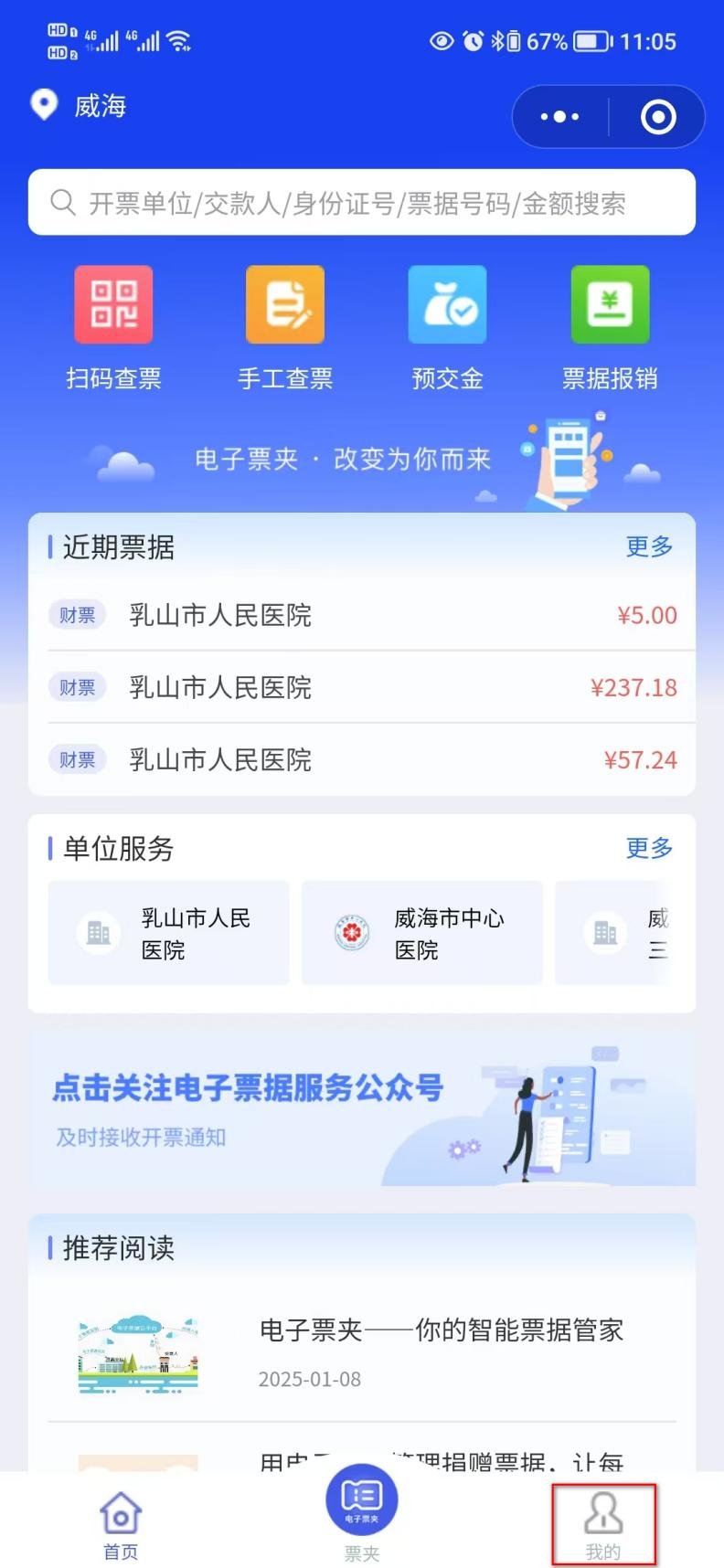Viewport: 724px width, 1568px height.
Task: Tap the 点击关注电子票据服务公众号 banner
Action: point(361,1108)
